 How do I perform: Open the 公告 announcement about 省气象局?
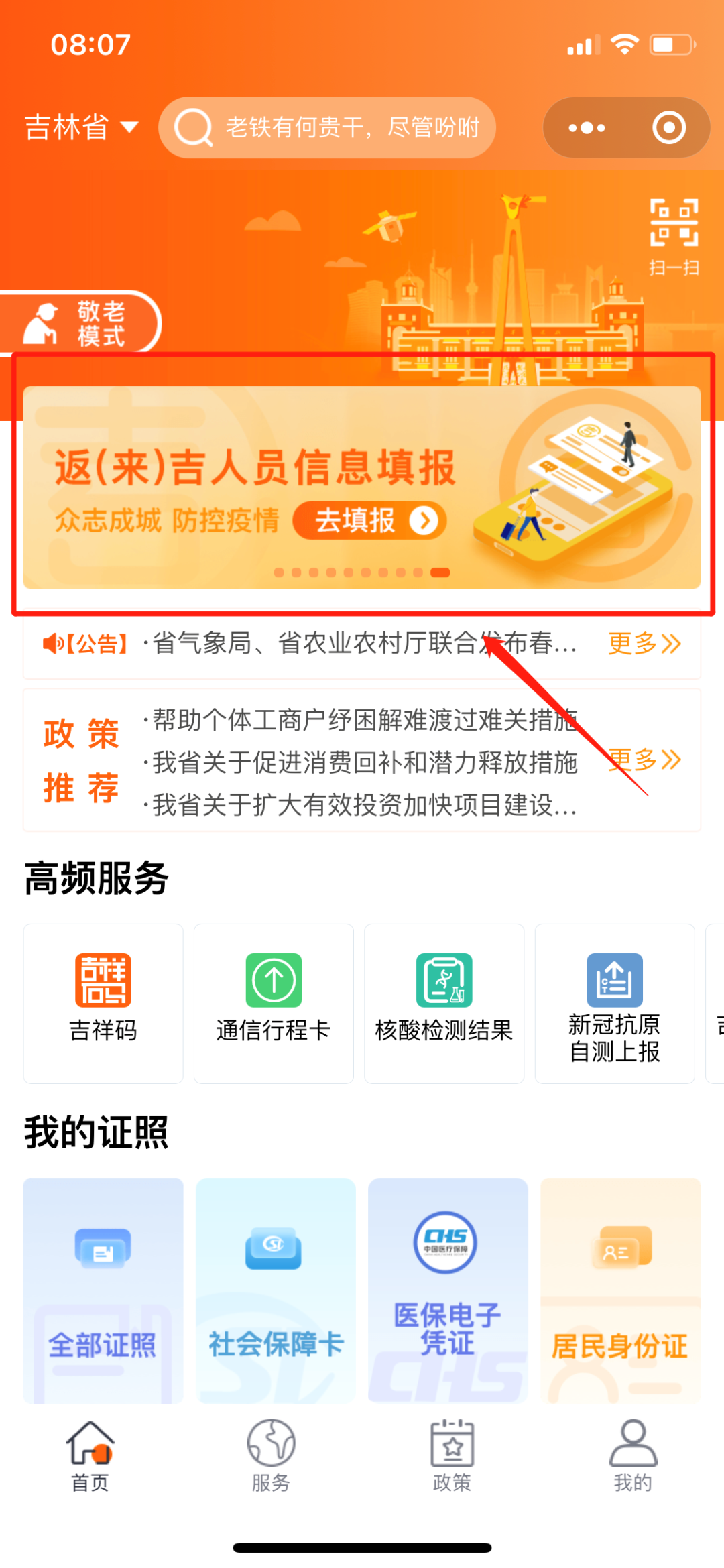coord(362,644)
